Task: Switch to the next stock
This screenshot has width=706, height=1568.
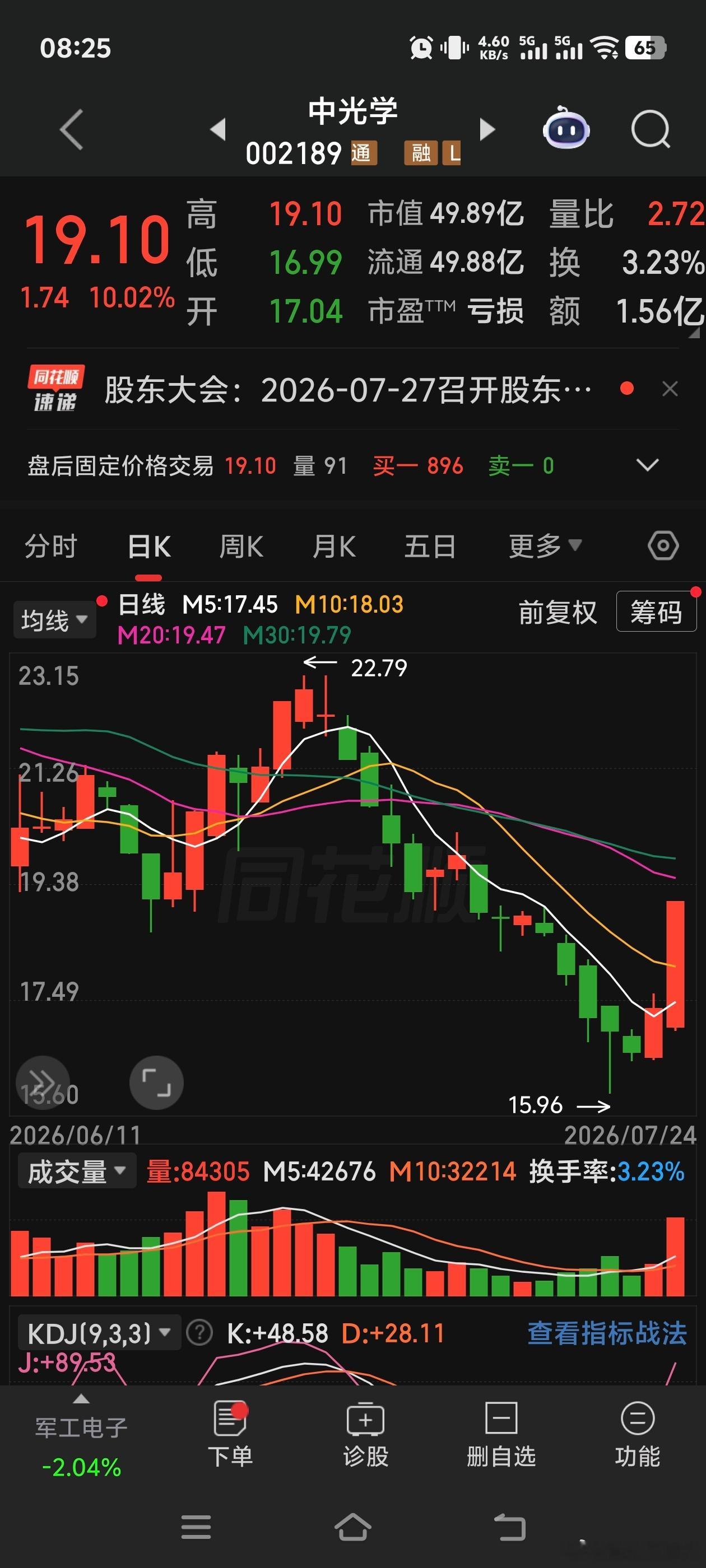Action: point(487,129)
